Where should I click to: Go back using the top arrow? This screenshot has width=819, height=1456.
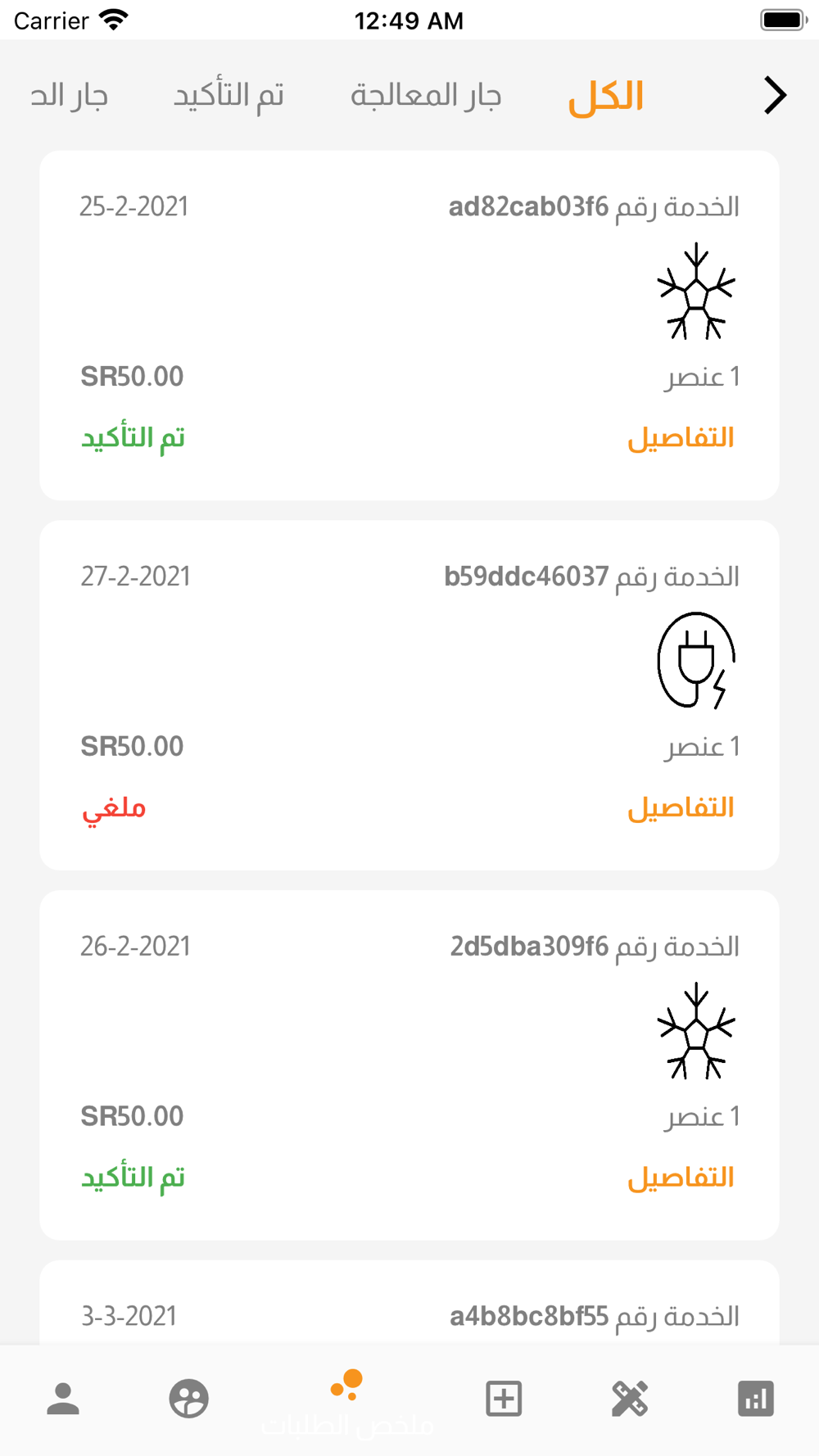pos(775,95)
